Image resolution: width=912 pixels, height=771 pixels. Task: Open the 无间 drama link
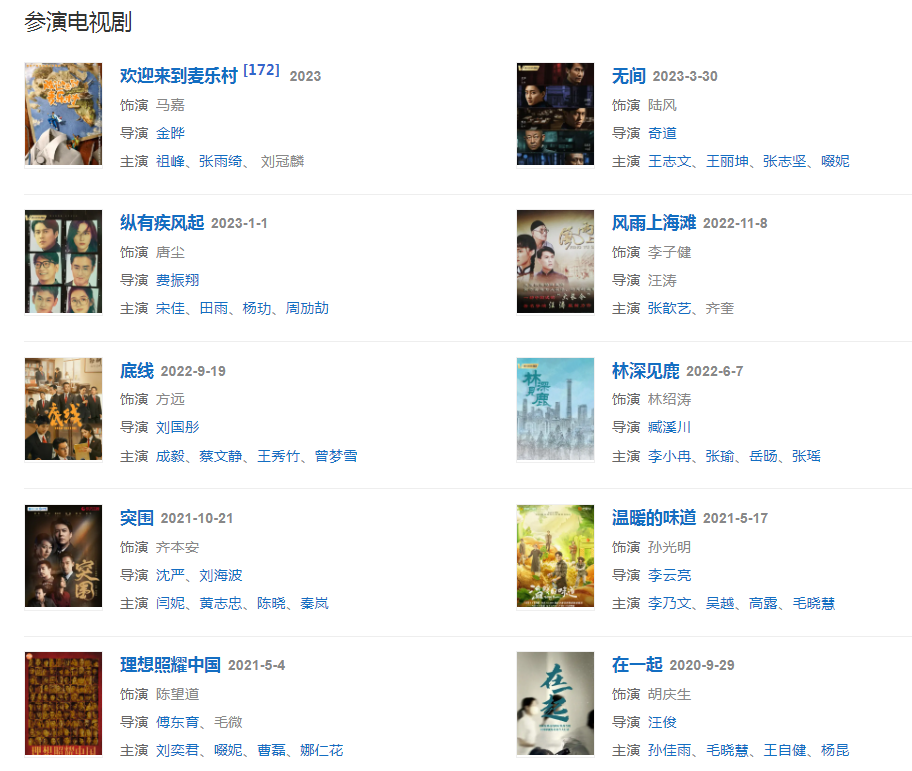629,76
